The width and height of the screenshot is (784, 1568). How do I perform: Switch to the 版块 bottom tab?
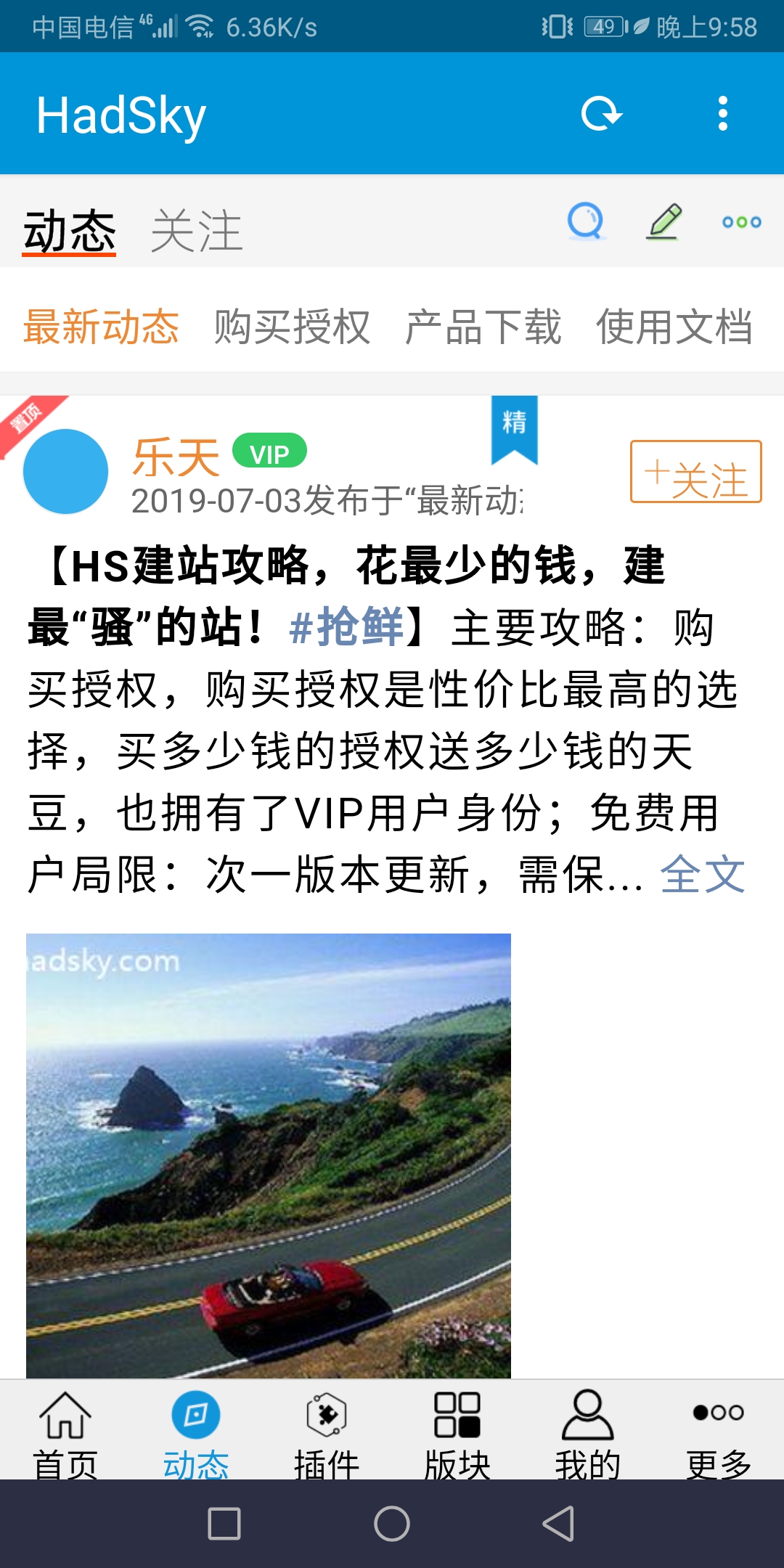(457, 1434)
